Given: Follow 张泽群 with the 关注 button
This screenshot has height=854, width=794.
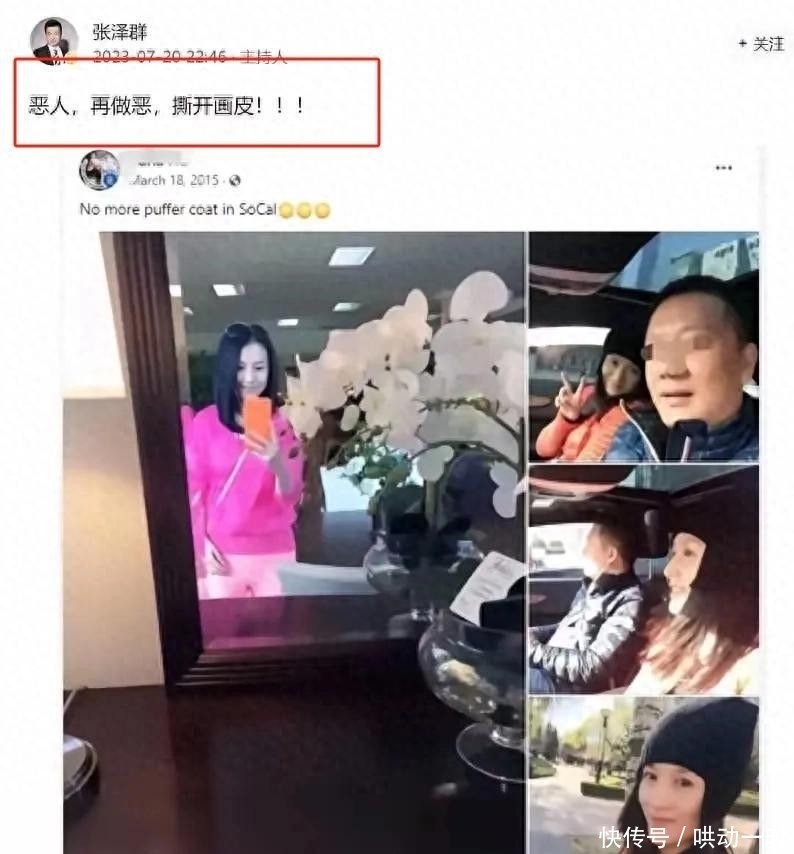Looking at the screenshot, I should pos(761,44).
